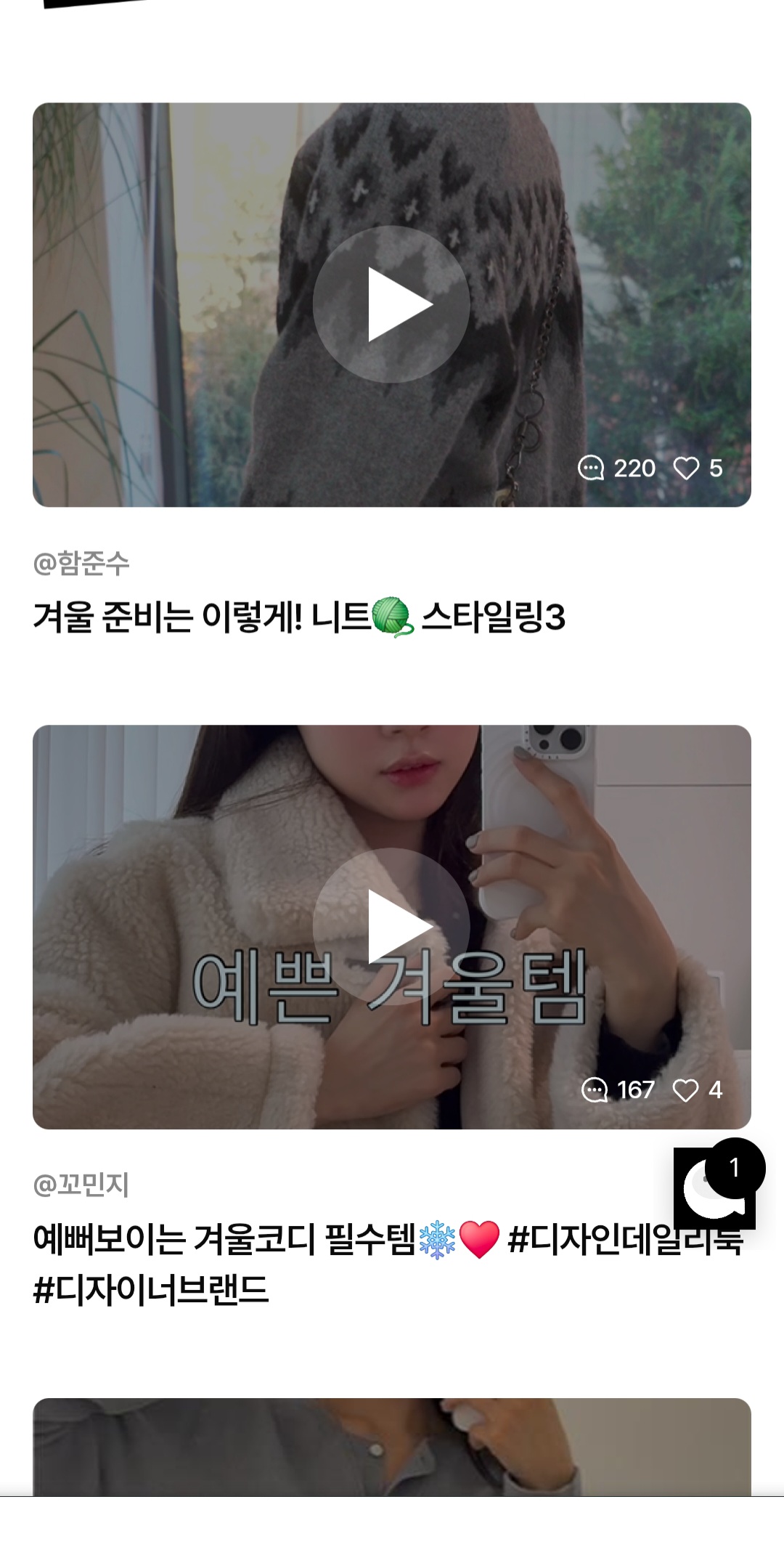Play the knit sweater video
784x1547 pixels.
pos(392,305)
